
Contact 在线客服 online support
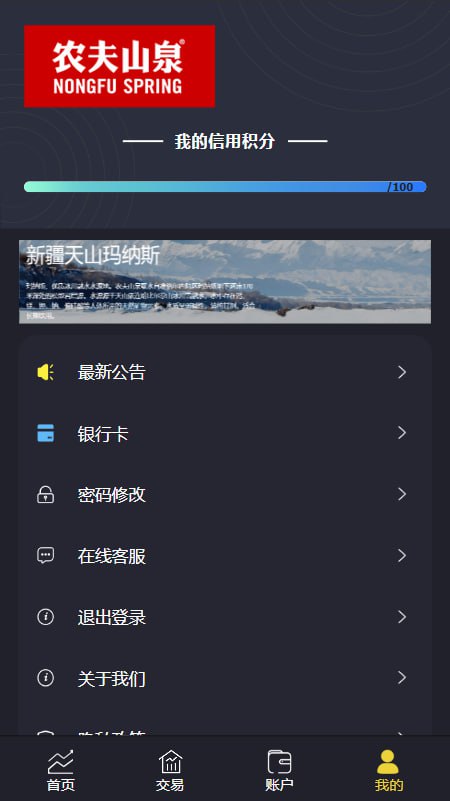tap(225, 556)
